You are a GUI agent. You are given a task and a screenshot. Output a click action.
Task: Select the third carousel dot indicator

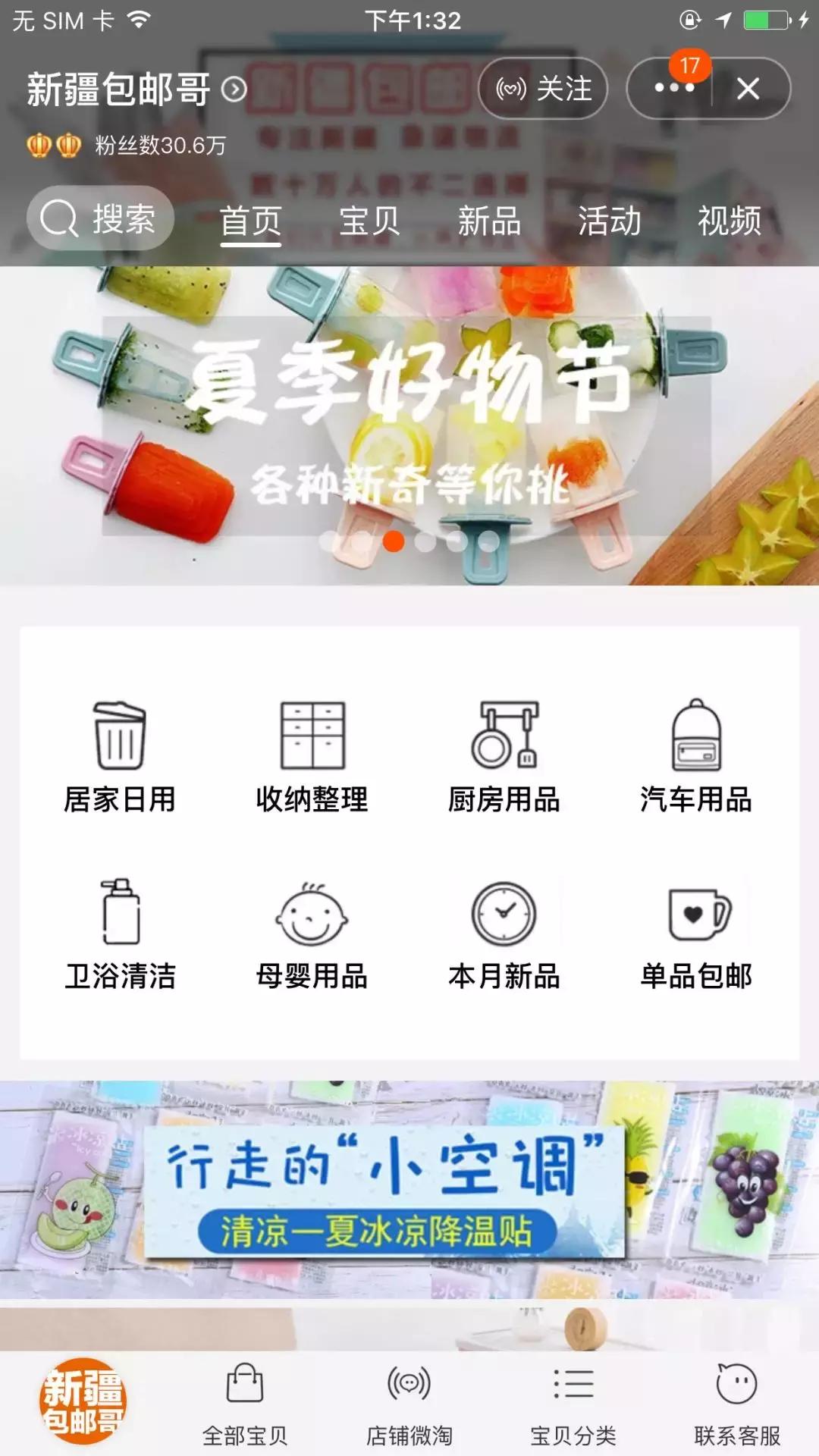click(x=392, y=541)
